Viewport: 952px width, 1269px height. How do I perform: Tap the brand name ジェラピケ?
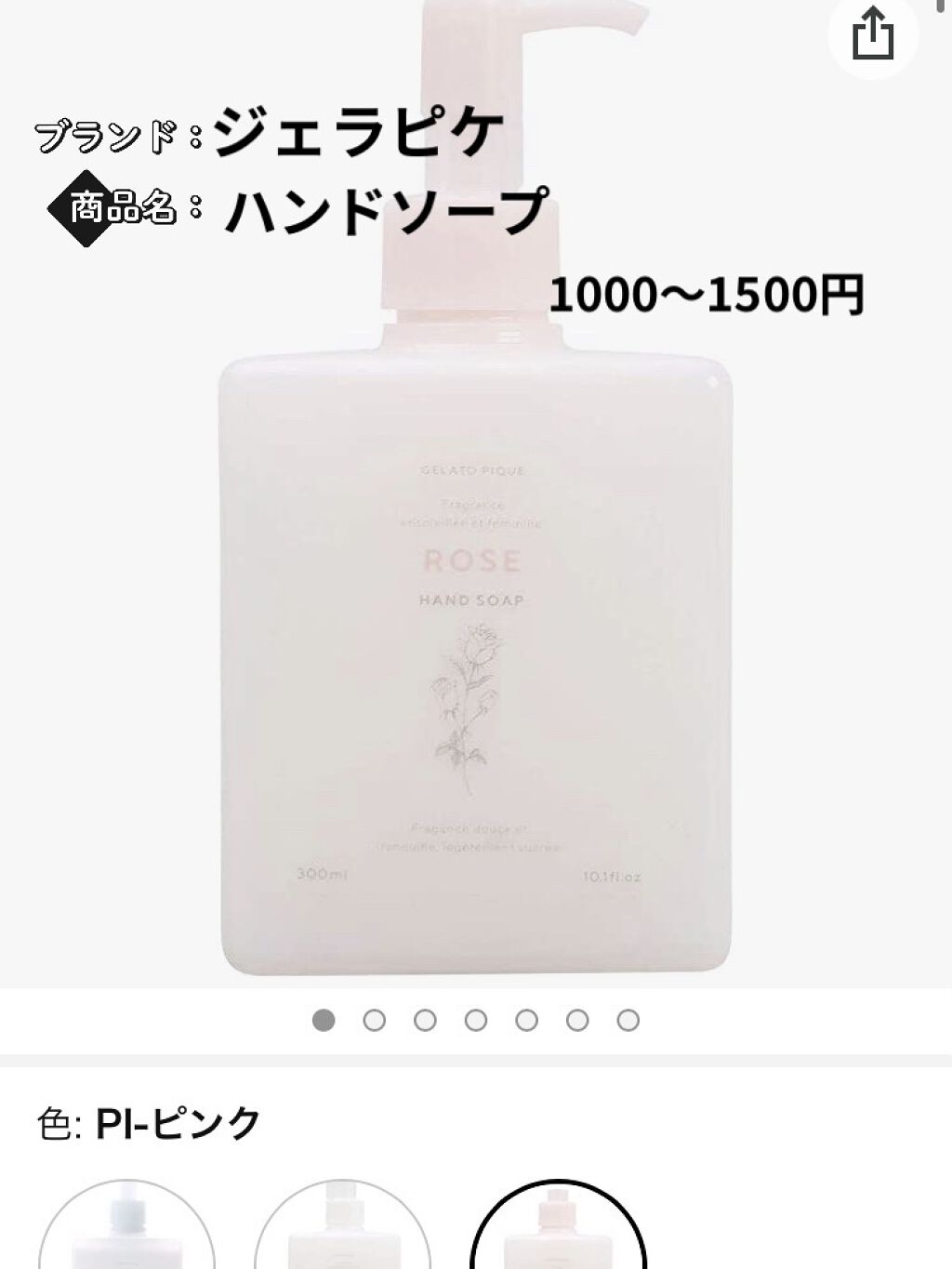pos(358,134)
